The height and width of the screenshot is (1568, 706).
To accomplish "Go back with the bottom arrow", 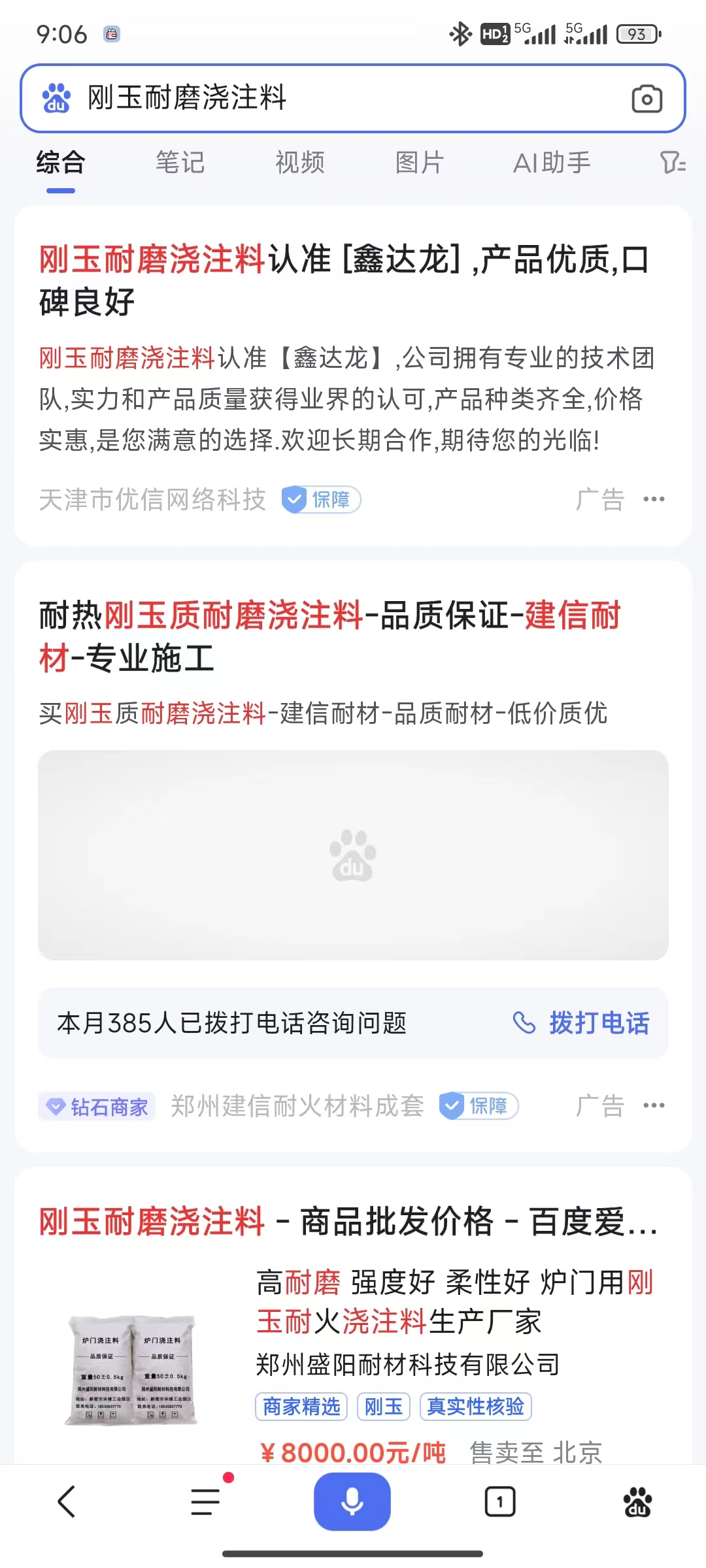I will coord(67,1501).
